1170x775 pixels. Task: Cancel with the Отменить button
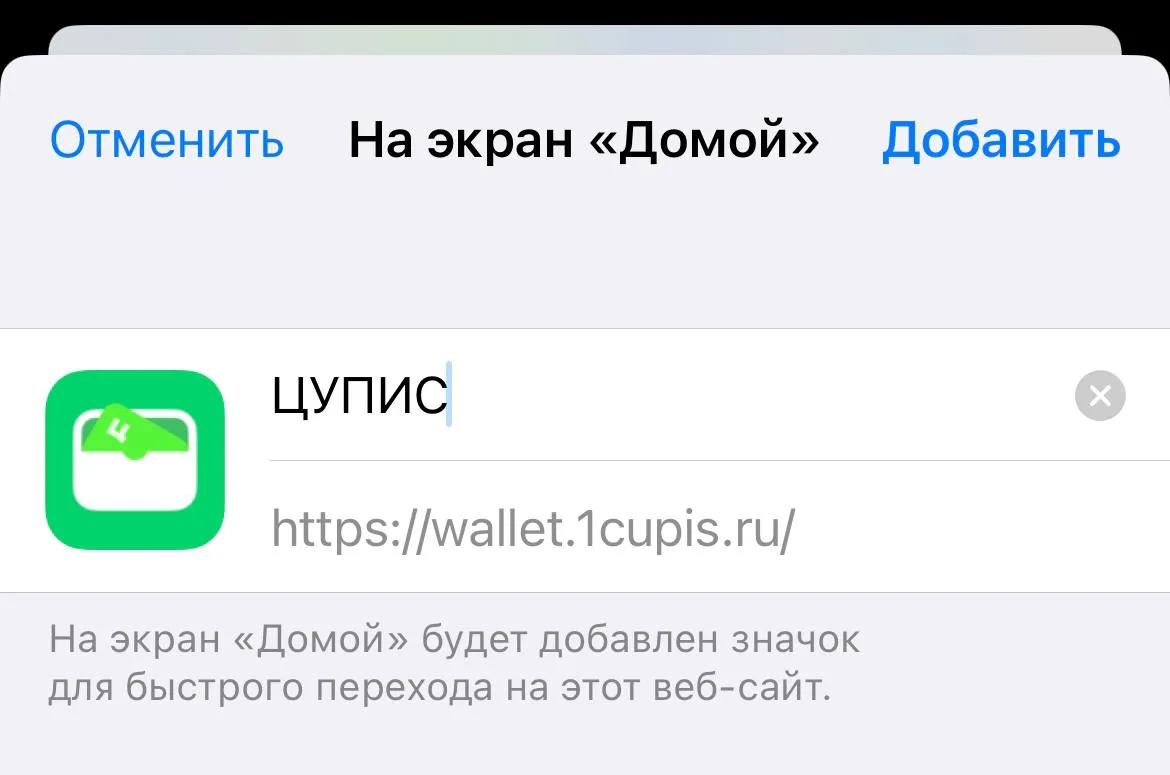pyautogui.click(x=167, y=141)
